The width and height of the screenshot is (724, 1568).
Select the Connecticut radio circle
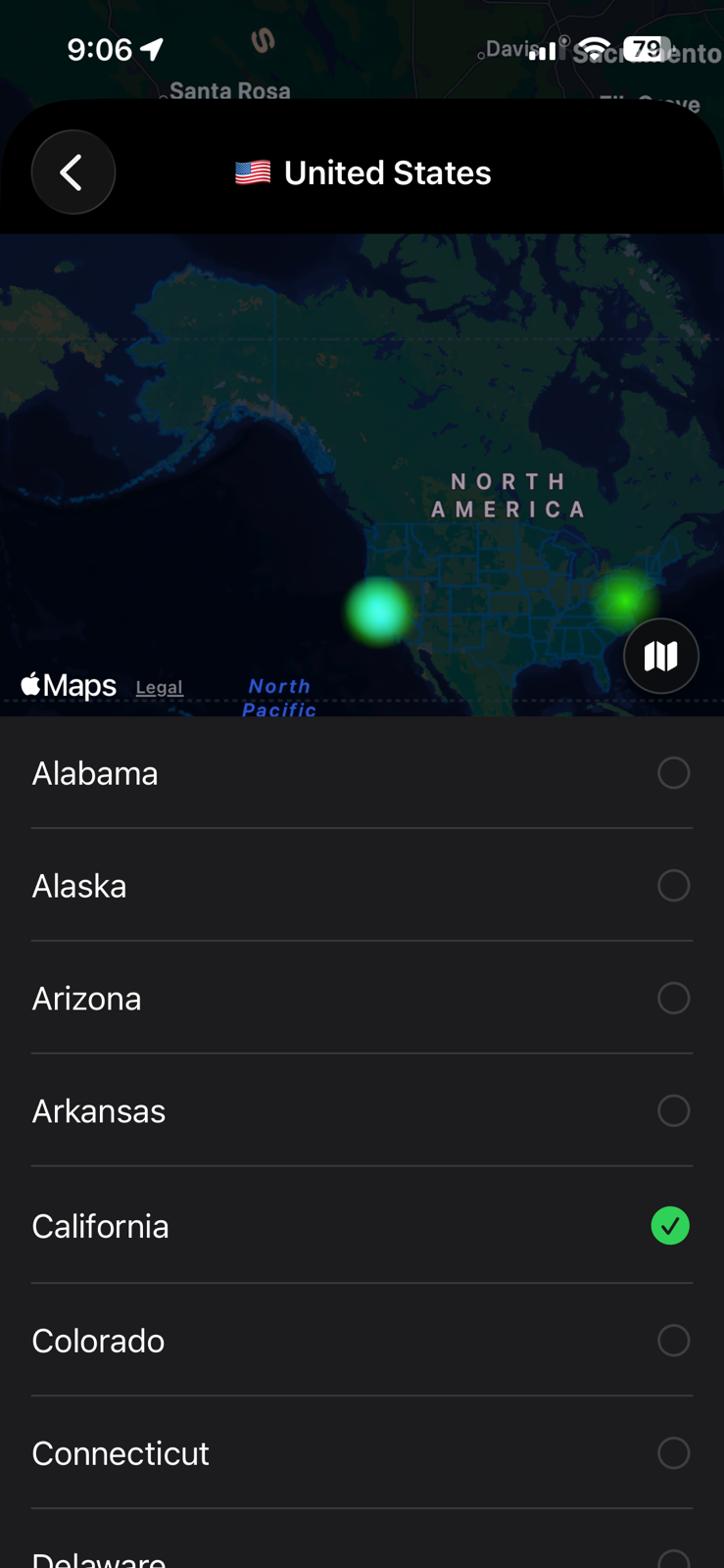point(673,1452)
